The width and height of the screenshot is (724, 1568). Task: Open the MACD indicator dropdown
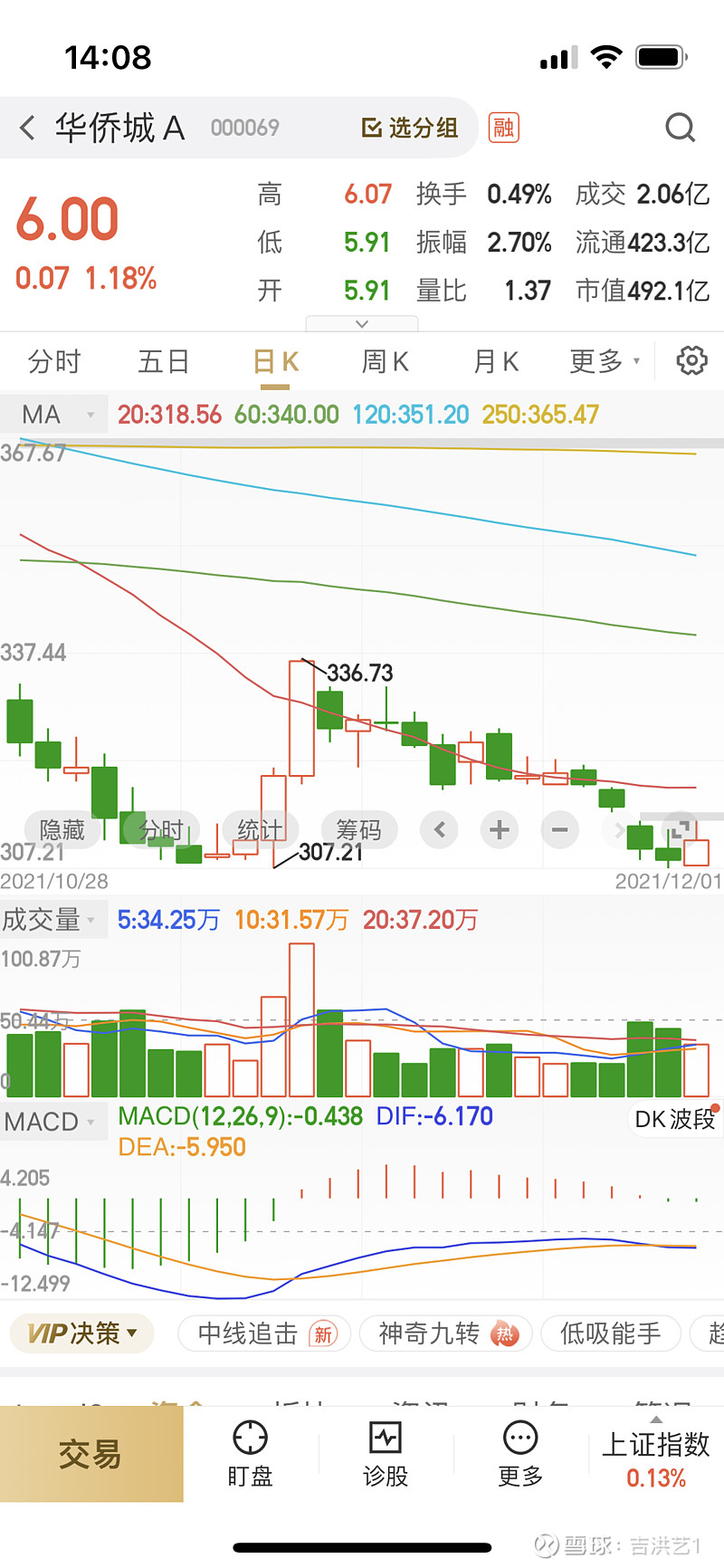point(52,1122)
